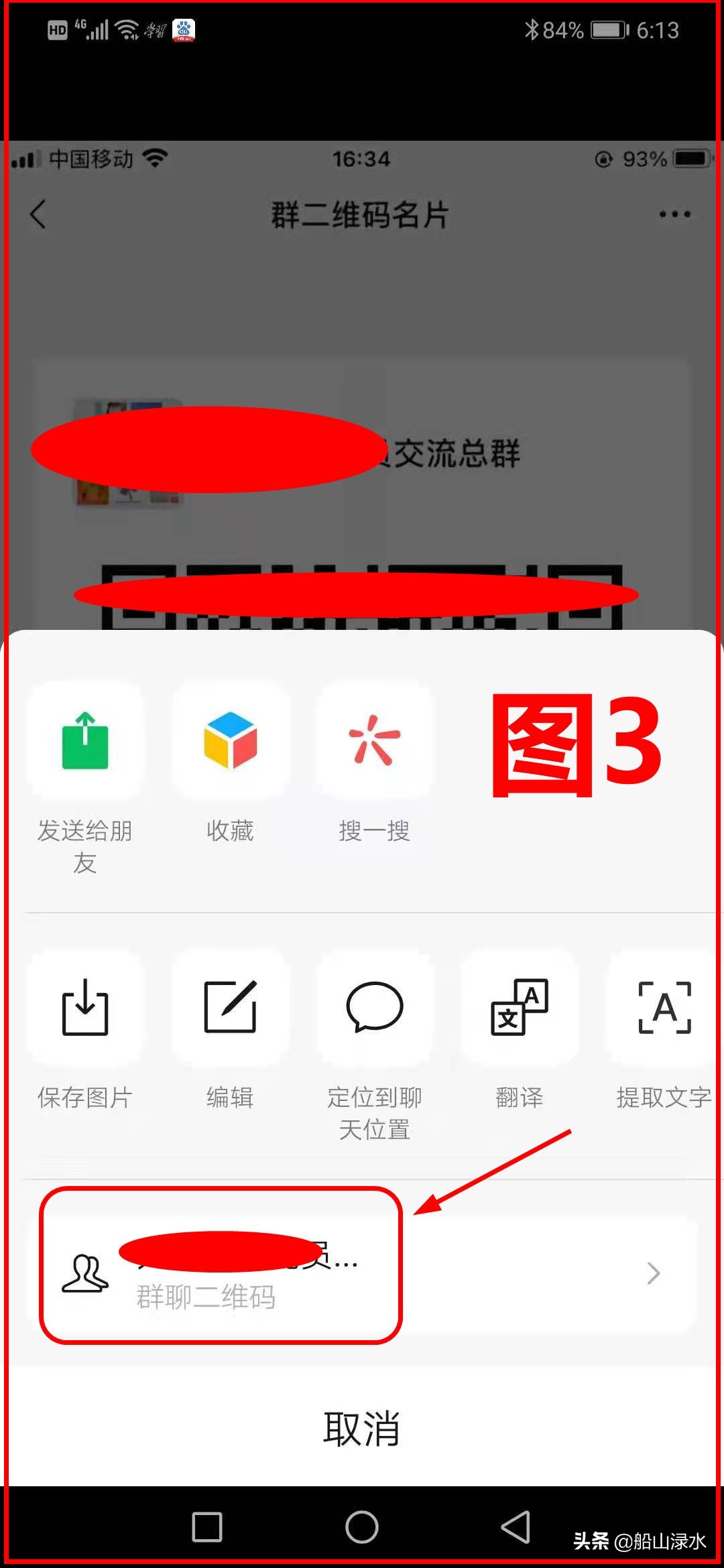Viewport: 724px width, 1568px height.
Task: Expand the 群聊二维码 row chevron
Action: click(652, 1273)
